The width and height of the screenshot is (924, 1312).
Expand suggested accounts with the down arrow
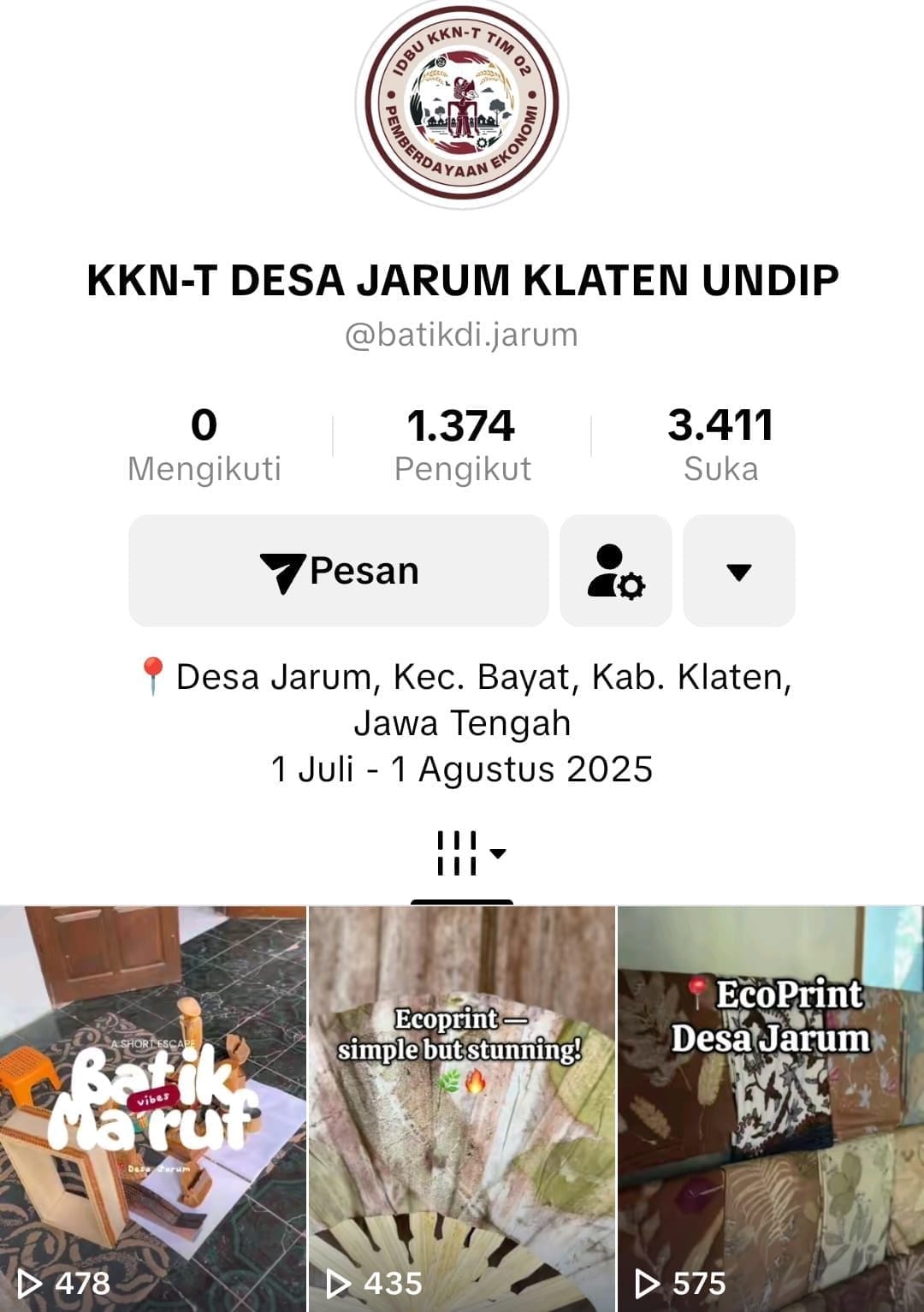pos(739,571)
